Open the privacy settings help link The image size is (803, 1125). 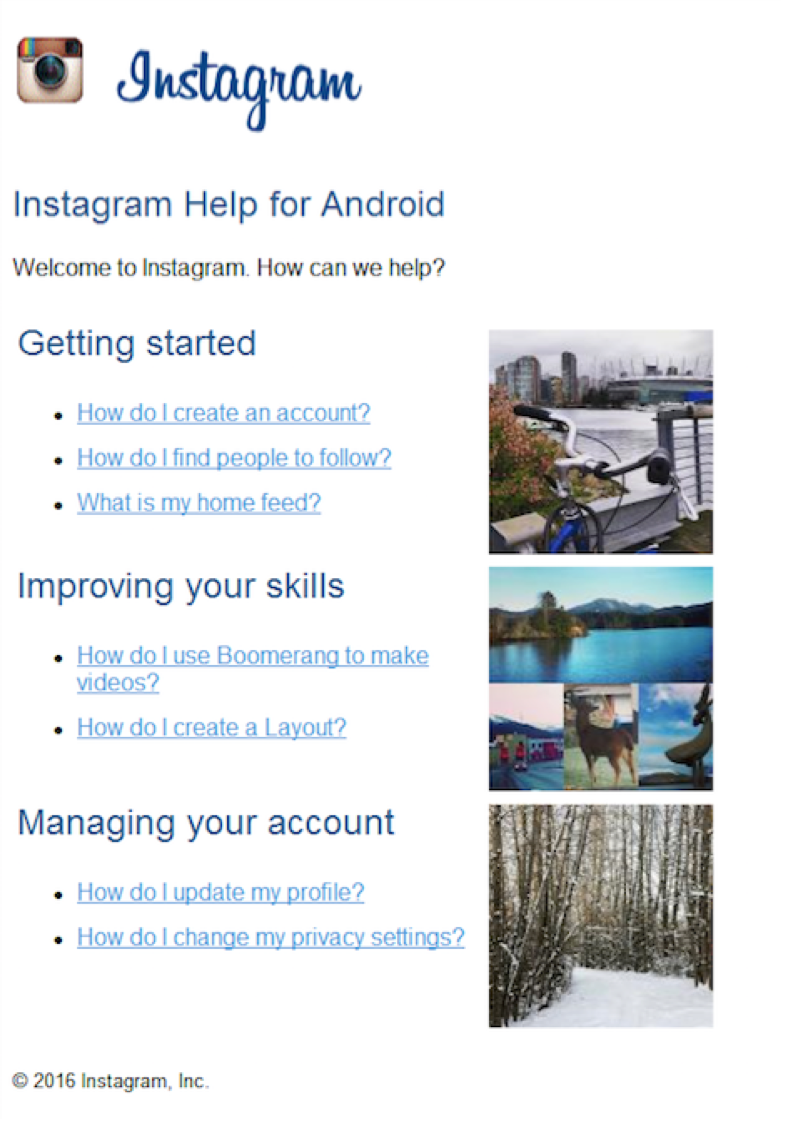270,937
